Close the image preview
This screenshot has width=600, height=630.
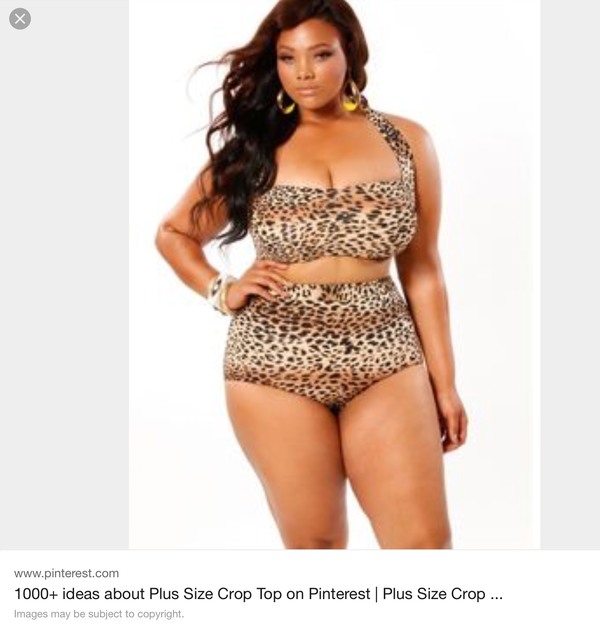[x=20, y=19]
